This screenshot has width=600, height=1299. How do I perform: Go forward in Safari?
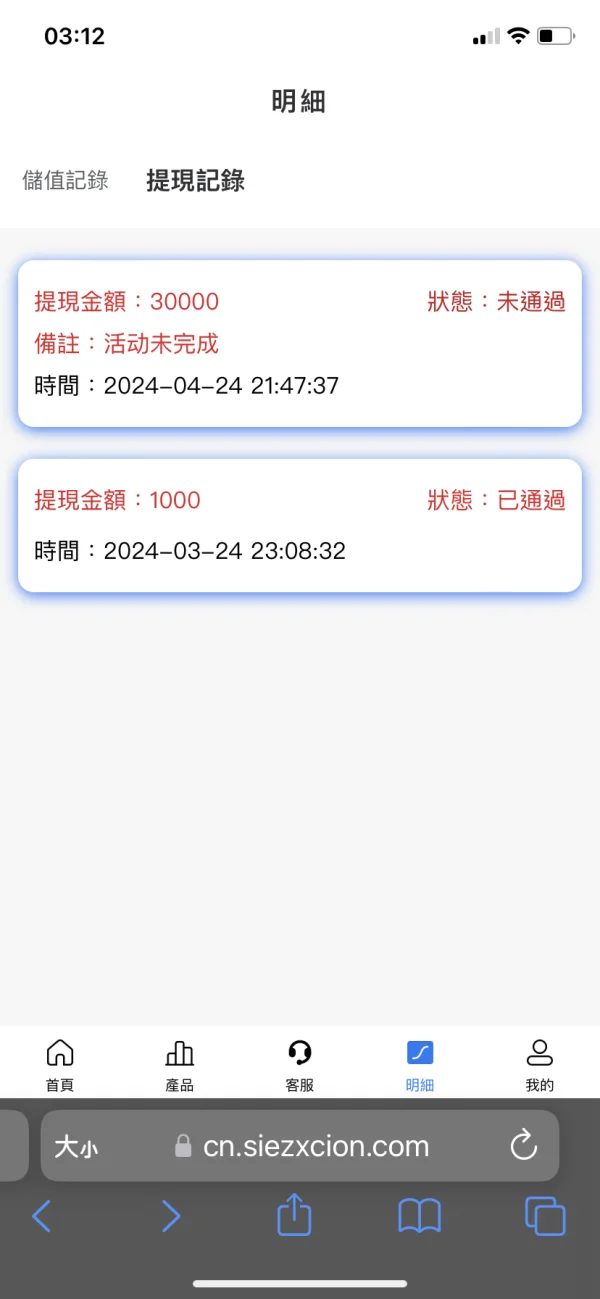pos(171,1216)
